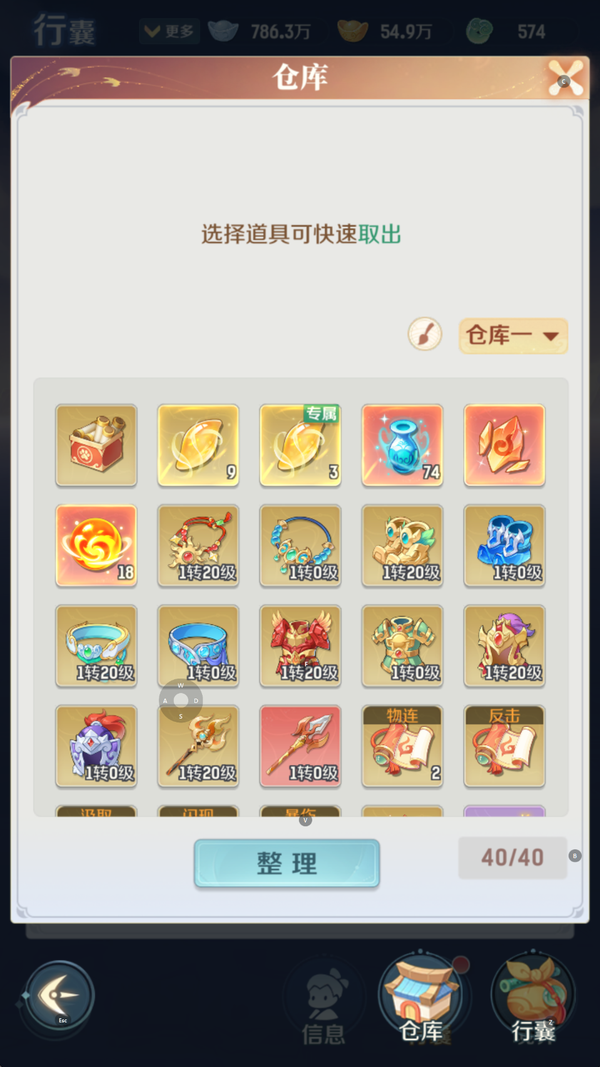Expand the 更多 currency dropdown

[169, 31]
